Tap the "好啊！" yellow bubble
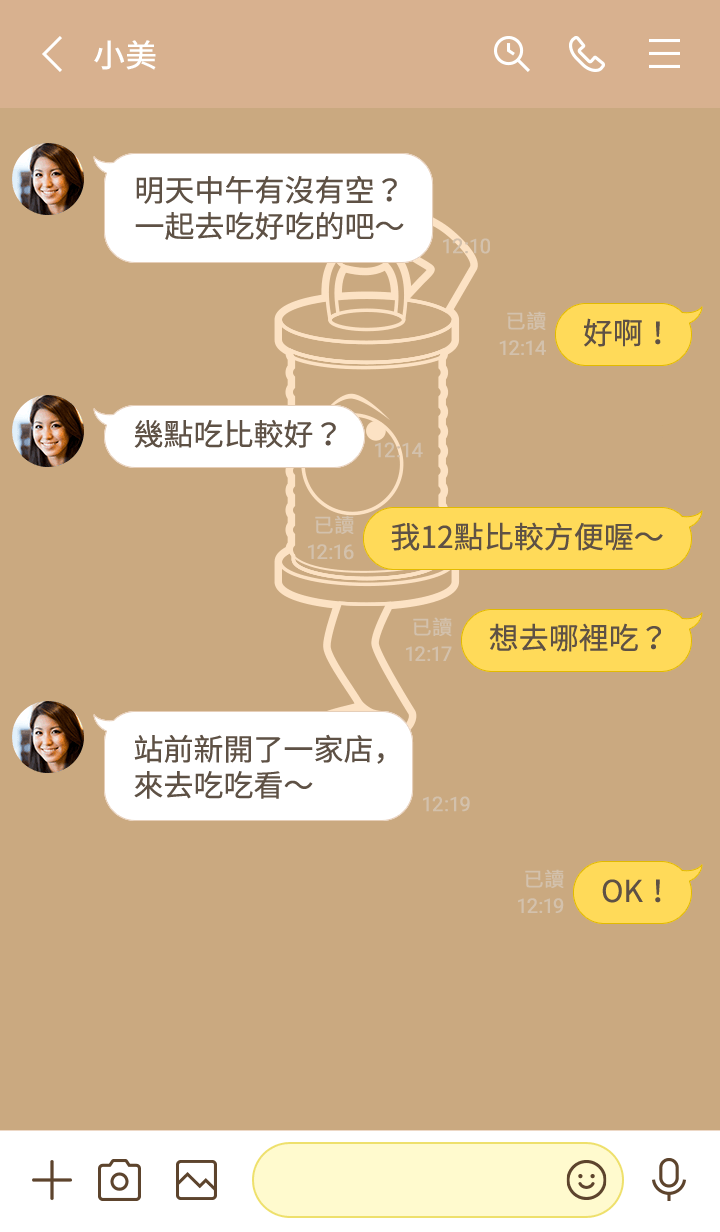The width and height of the screenshot is (720, 1232). 622,334
